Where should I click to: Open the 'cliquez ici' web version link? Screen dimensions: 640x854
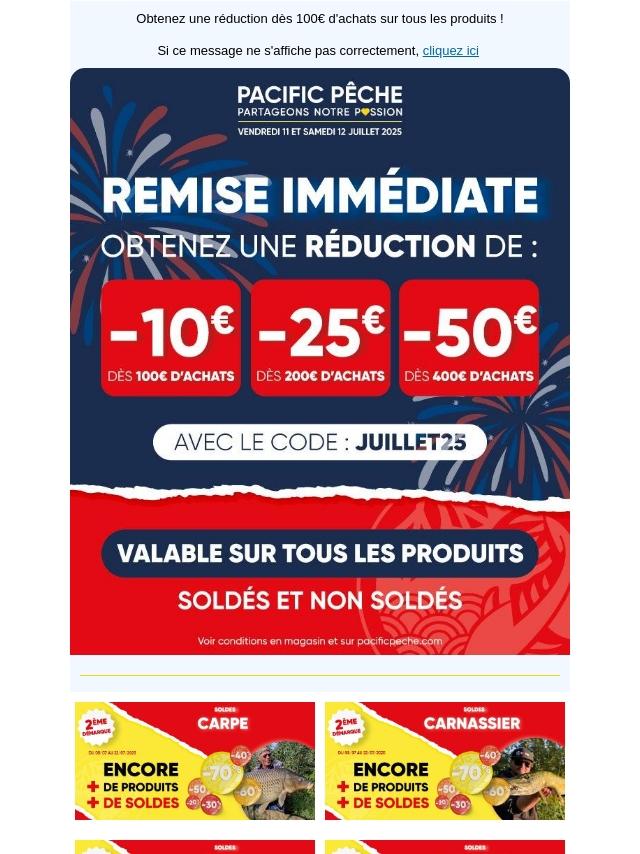(x=450, y=51)
